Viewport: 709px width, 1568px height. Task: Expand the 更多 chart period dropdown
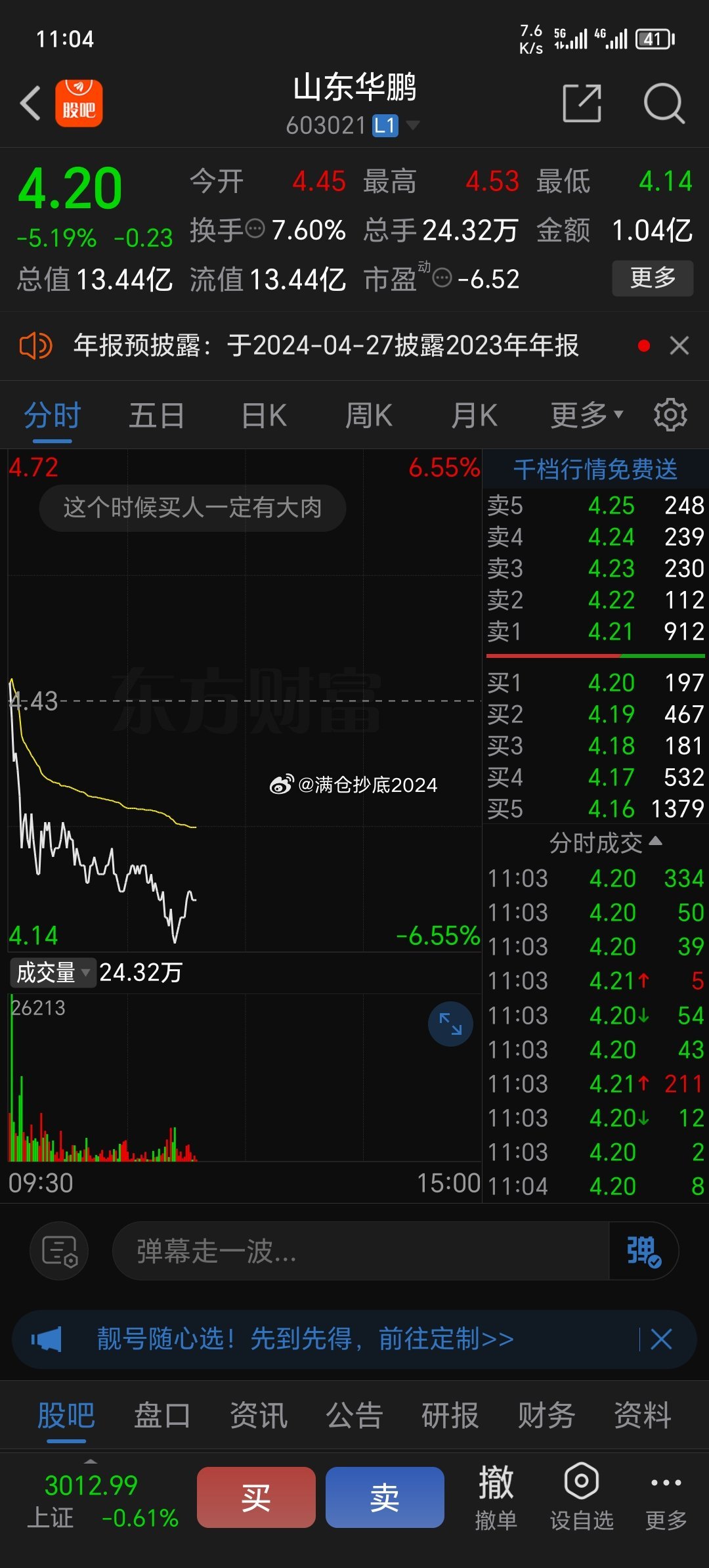tap(586, 415)
